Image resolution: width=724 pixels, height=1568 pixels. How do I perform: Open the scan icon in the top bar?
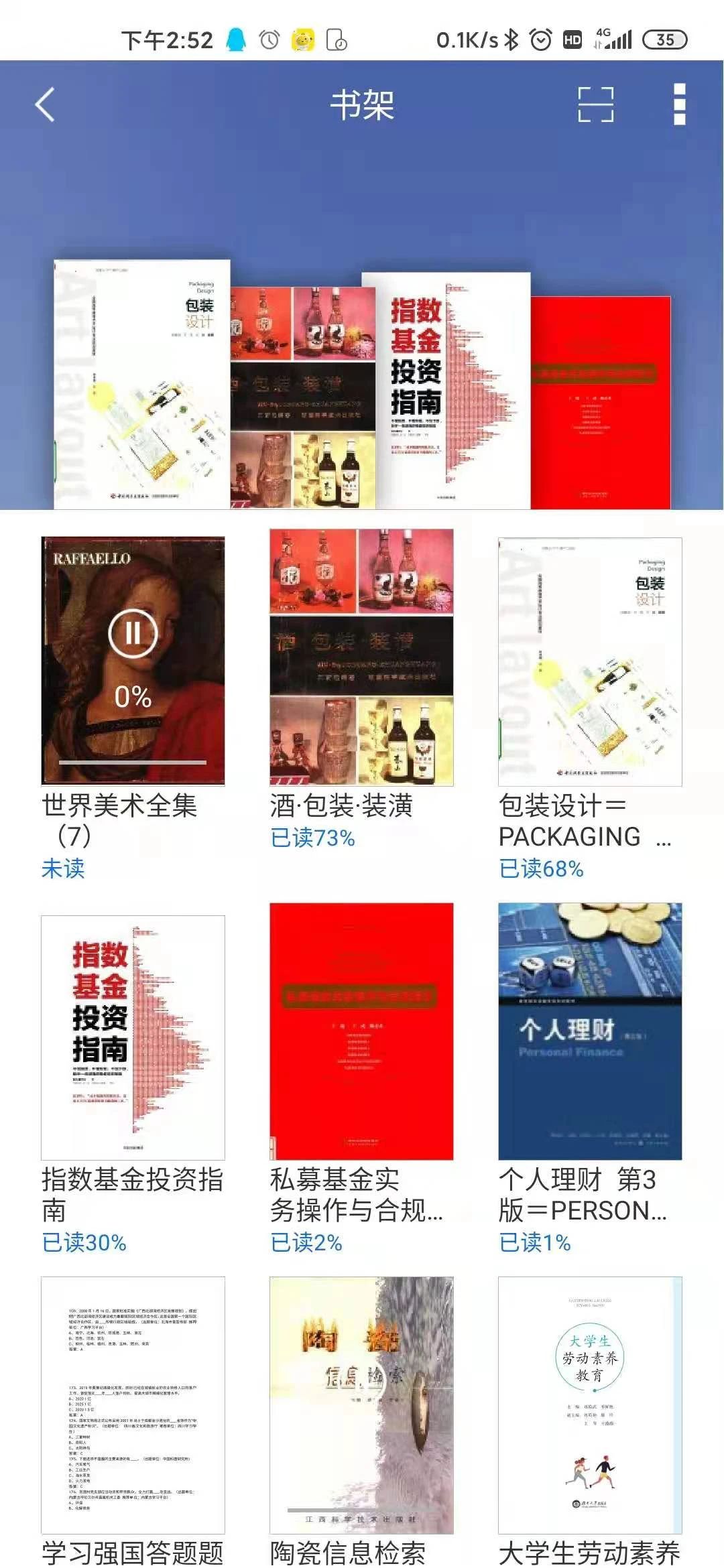[x=596, y=105]
